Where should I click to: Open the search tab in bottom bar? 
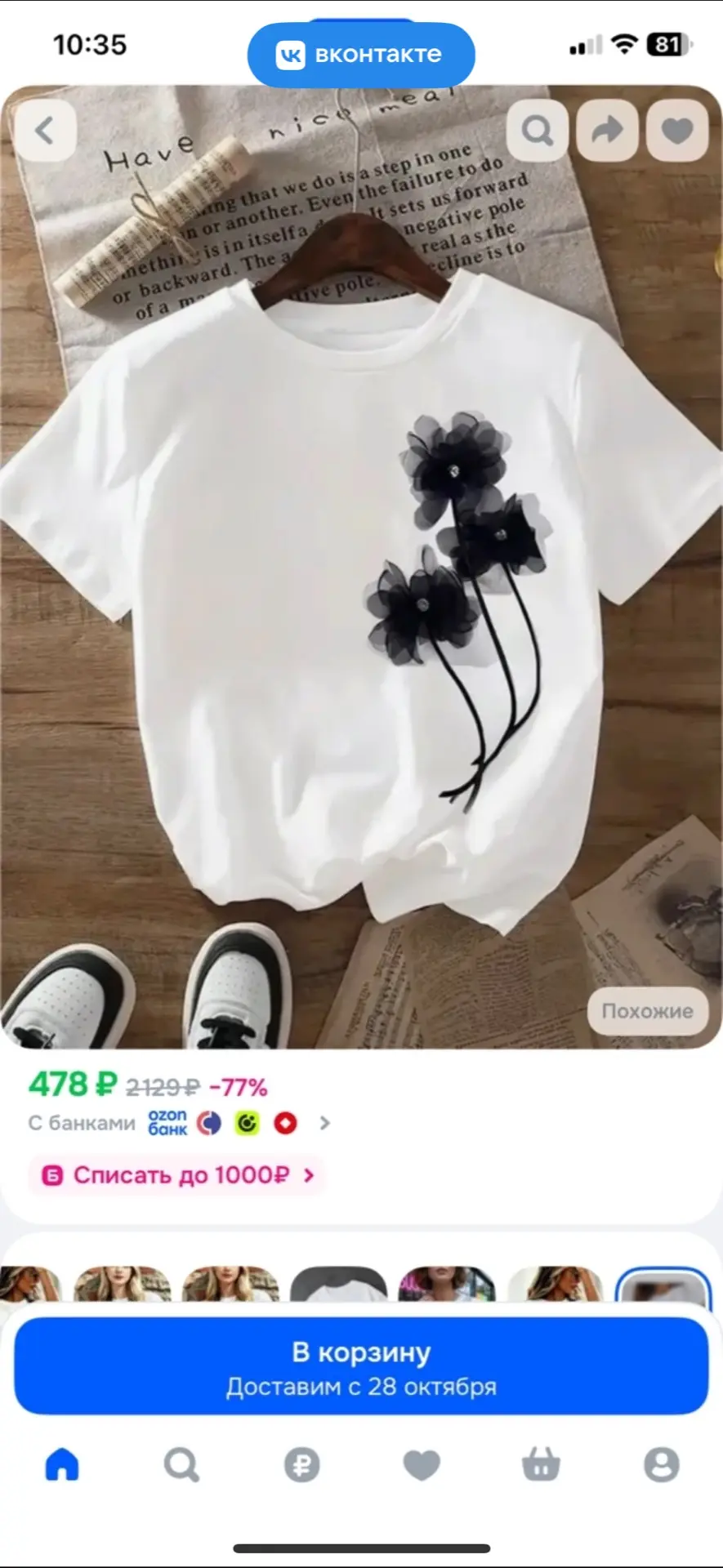[x=181, y=1464]
